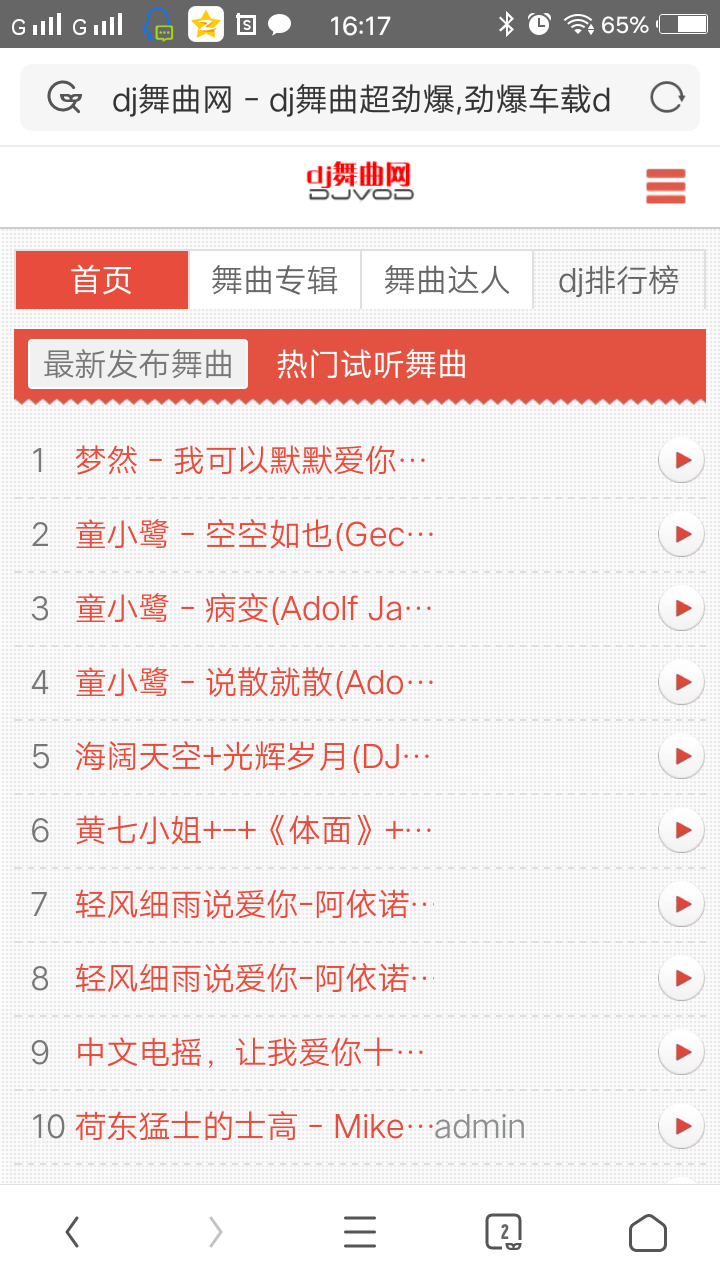
Task: Tap the search engine icon in address bar
Action: (x=62, y=97)
